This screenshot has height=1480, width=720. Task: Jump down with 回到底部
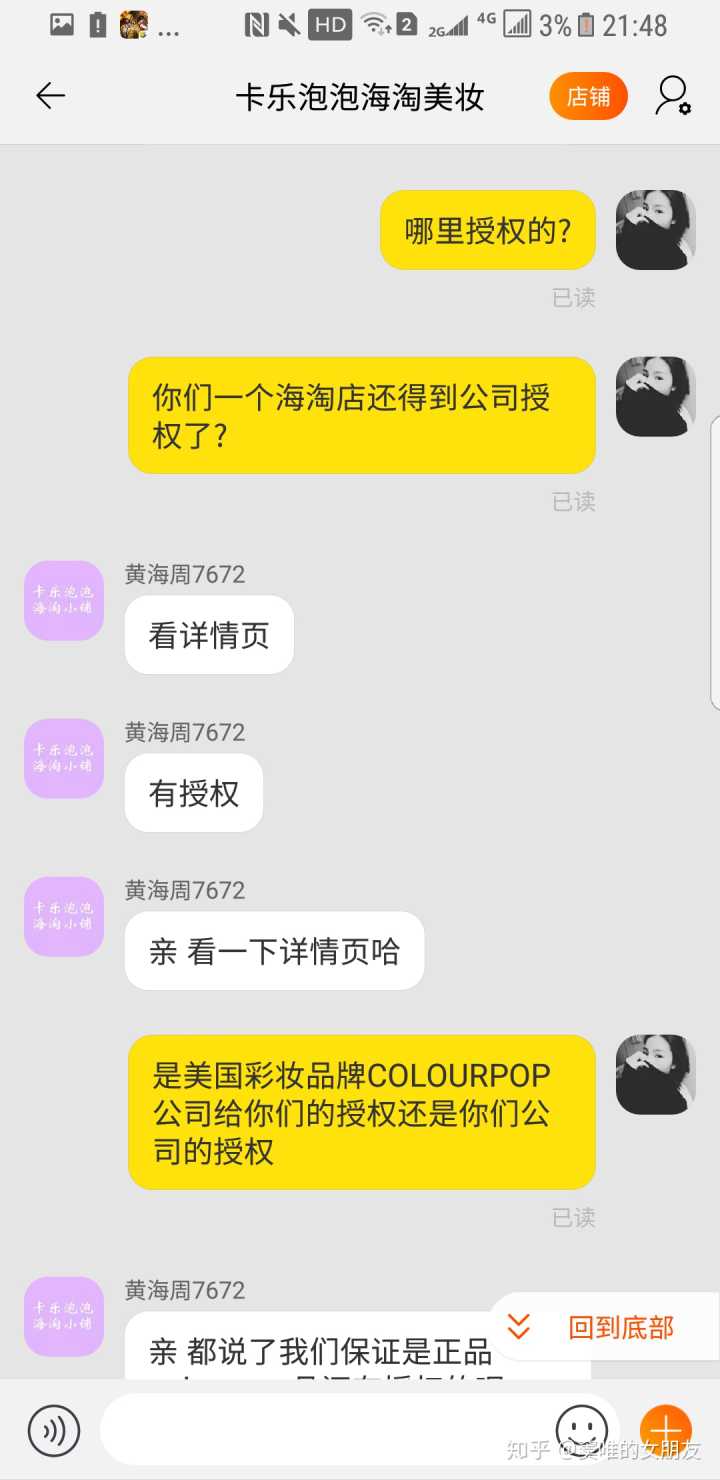point(604,1327)
